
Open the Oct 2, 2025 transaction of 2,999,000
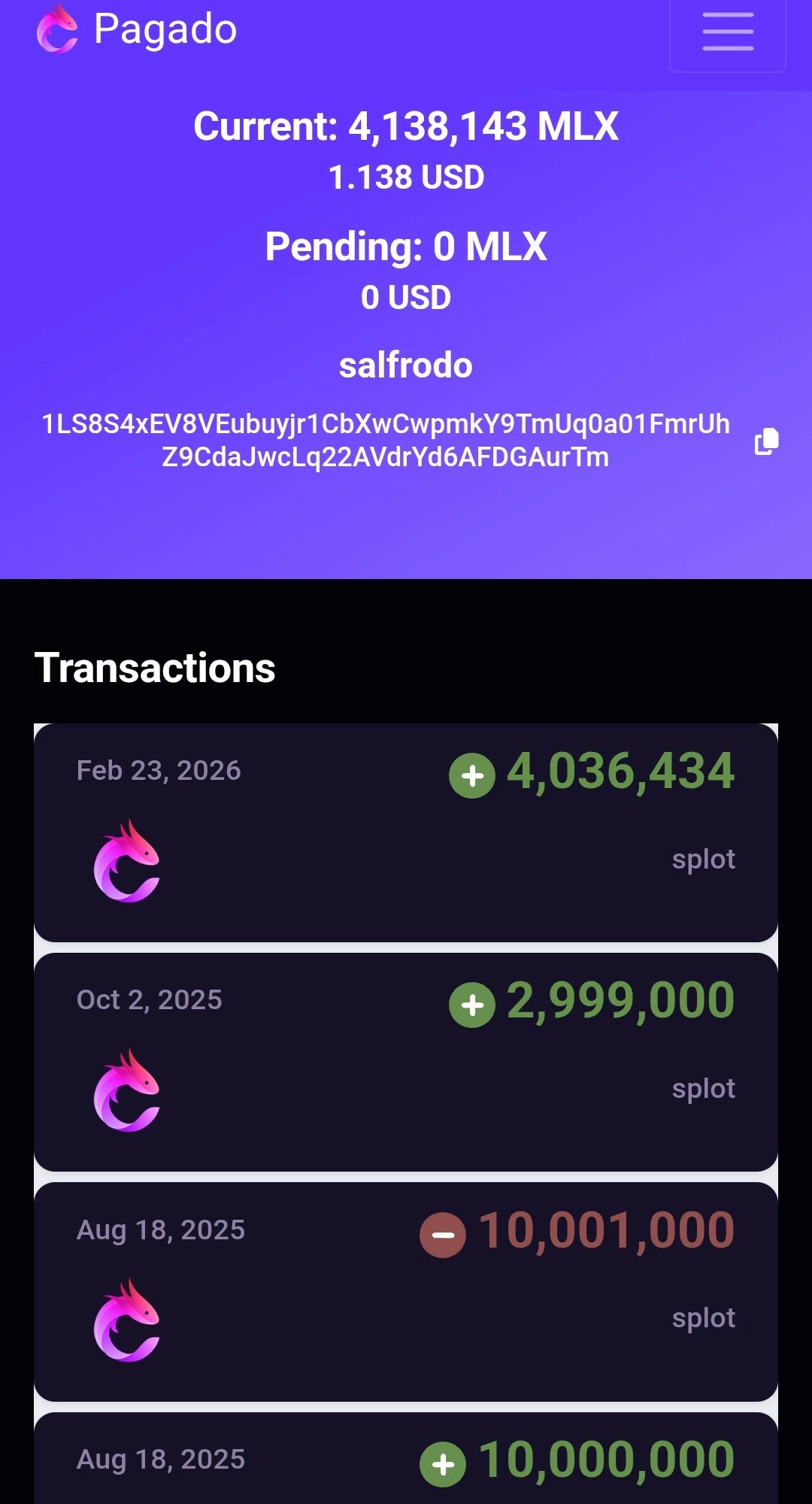[x=406, y=1062]
